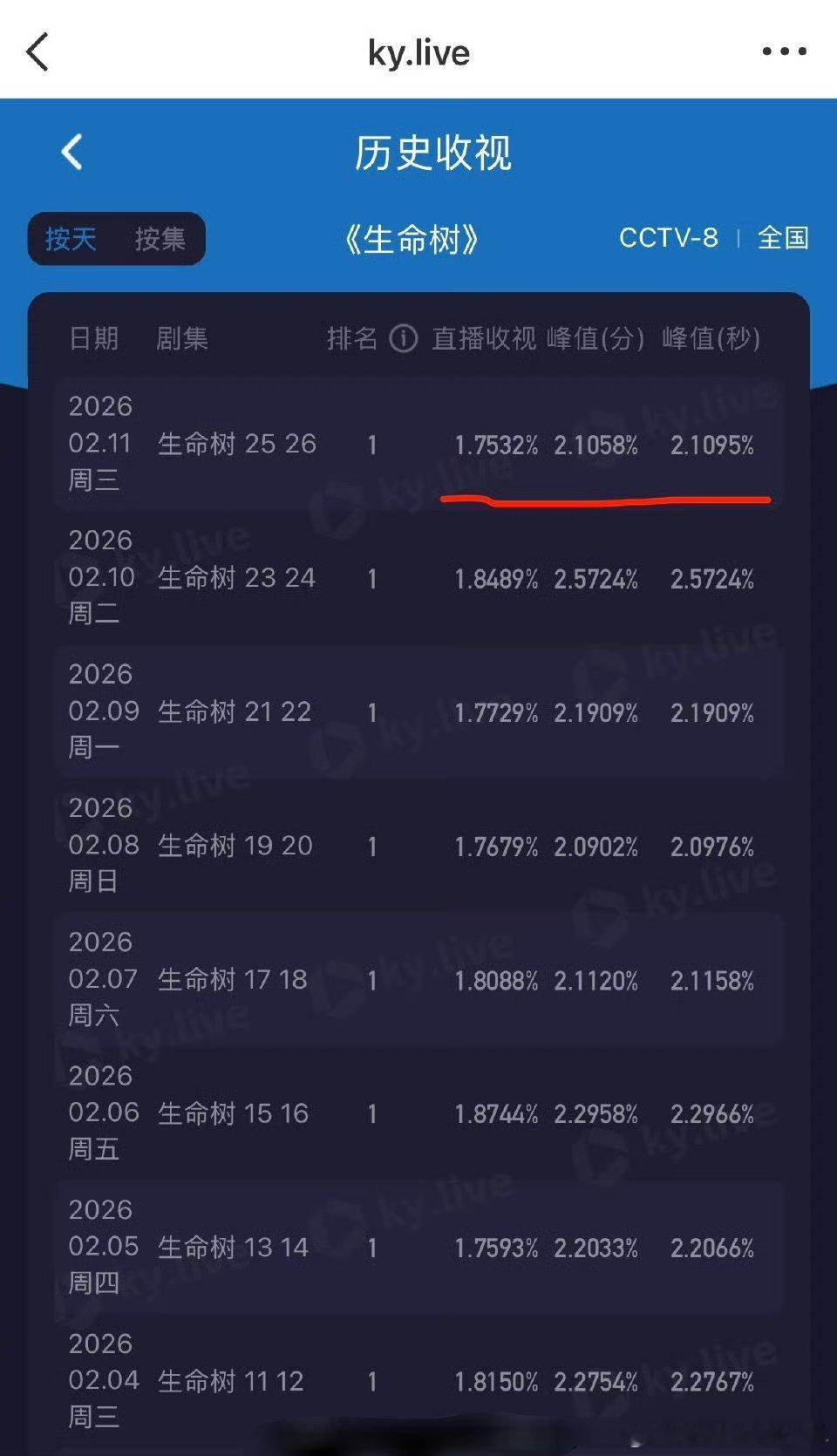Click the info icon next to 排名 column
837x1456 pixels.
(x=402, y=340)
